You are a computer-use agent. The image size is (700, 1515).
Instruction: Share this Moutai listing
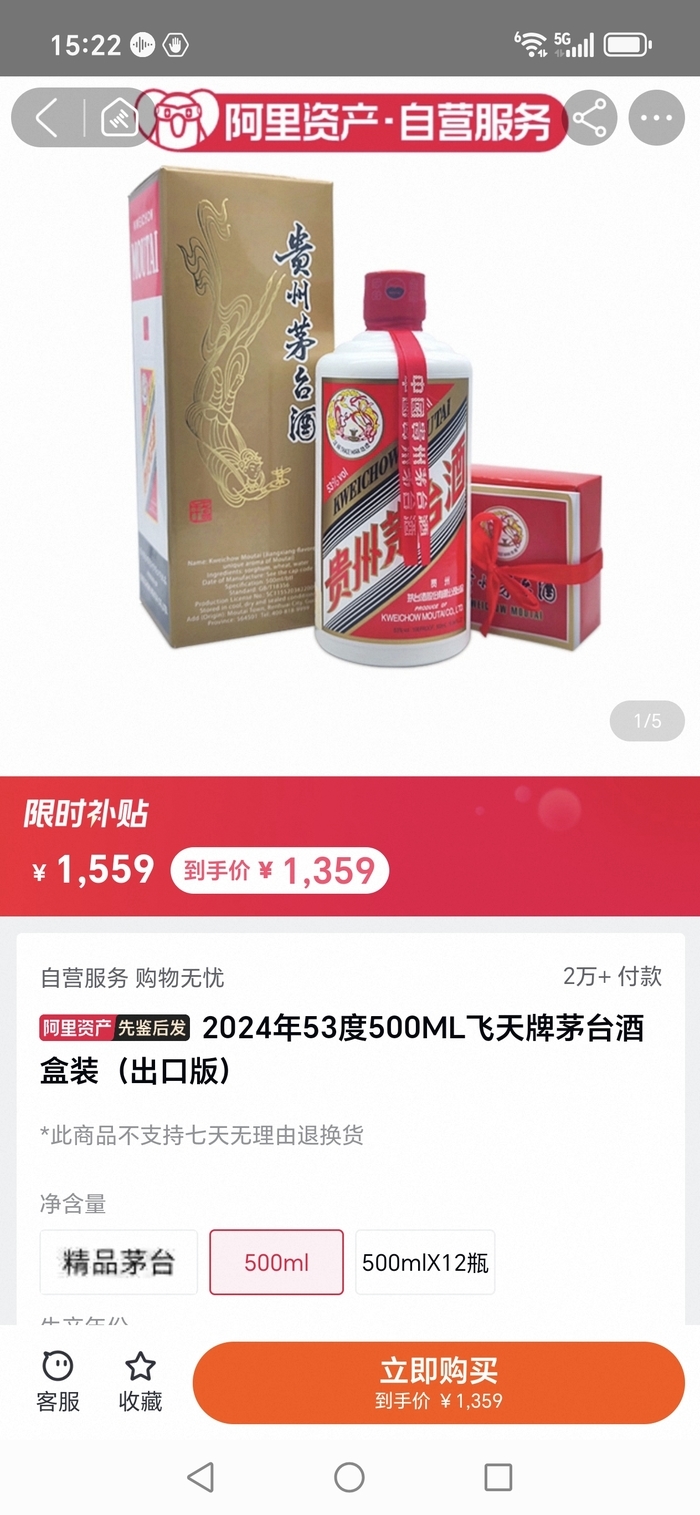(x=590, y=118)
